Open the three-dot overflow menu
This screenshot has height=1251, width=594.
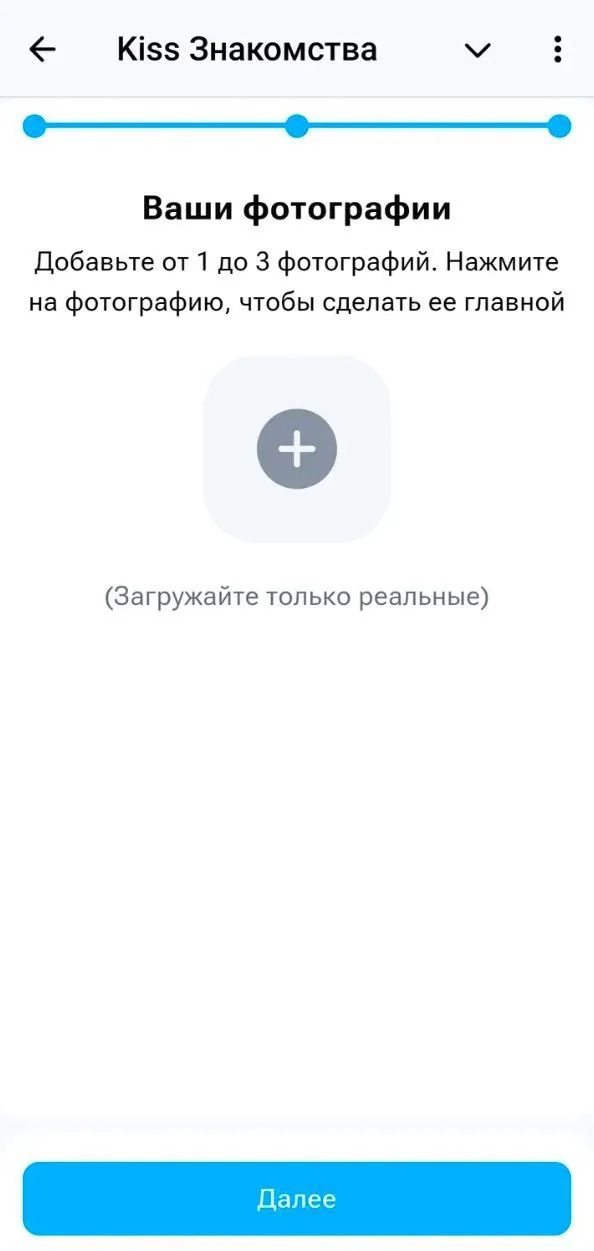click(558, 50)
